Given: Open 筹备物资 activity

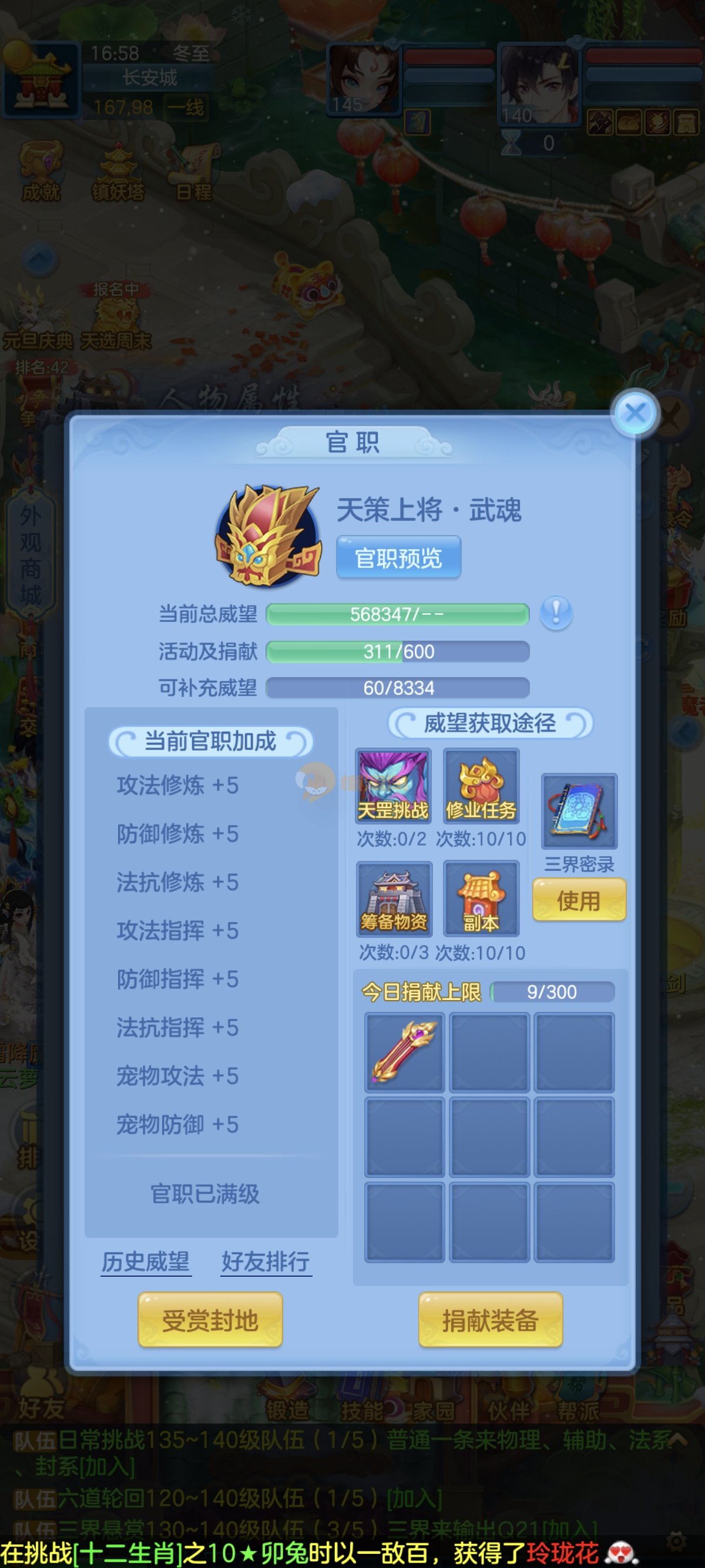Looking at the screenshot, I should pyautogui.click(x=394, y=899).
